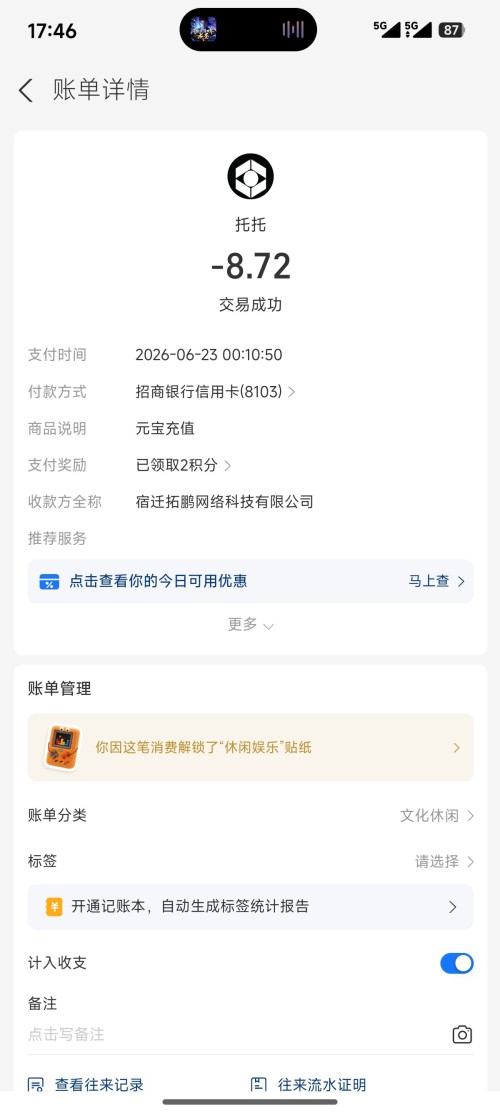Screen dimensions: 500x1113
Task: Tap the 托托 merchant avatar
Action: click(250, 176)
